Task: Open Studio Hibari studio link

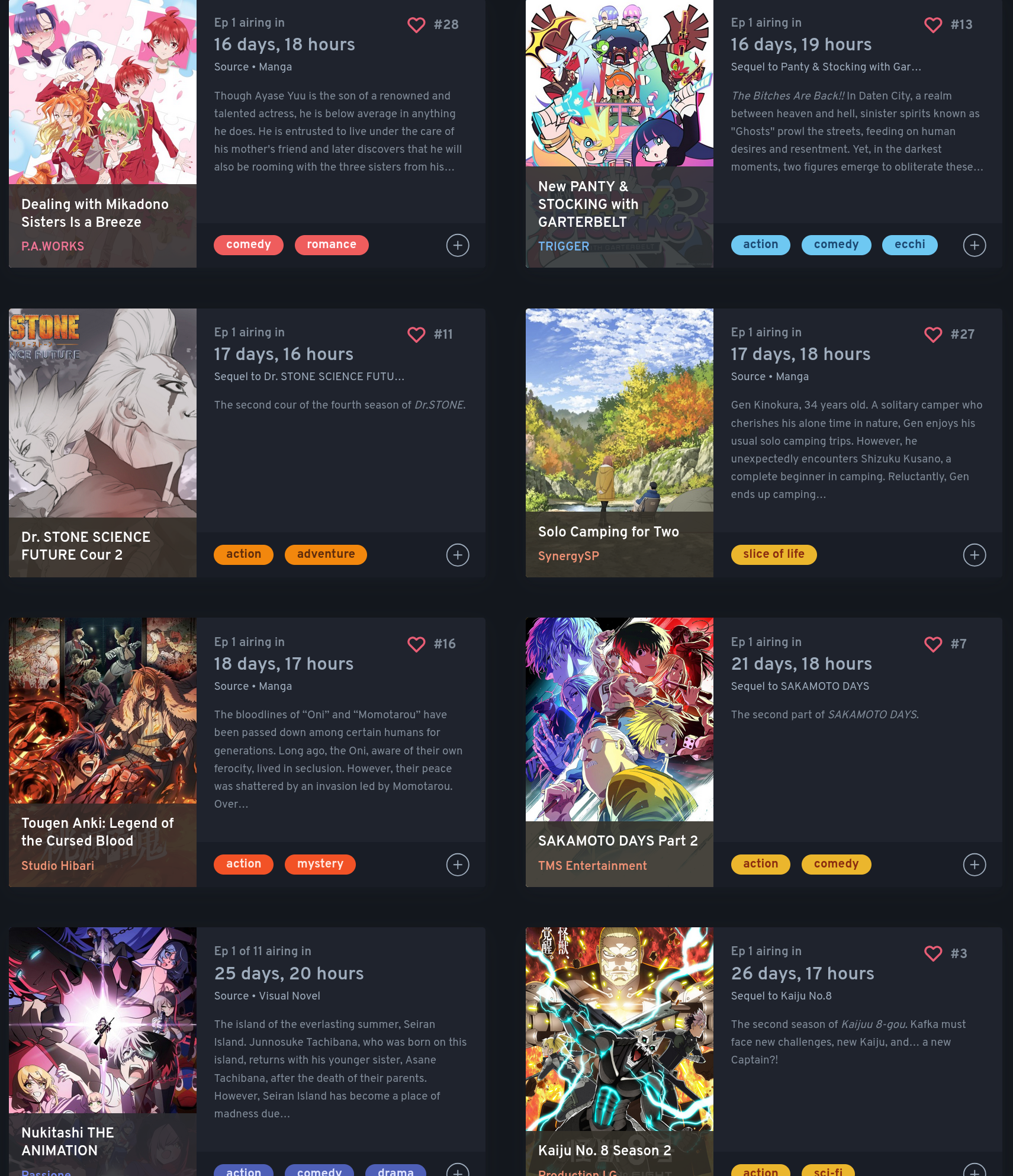Action: [57, 866]
